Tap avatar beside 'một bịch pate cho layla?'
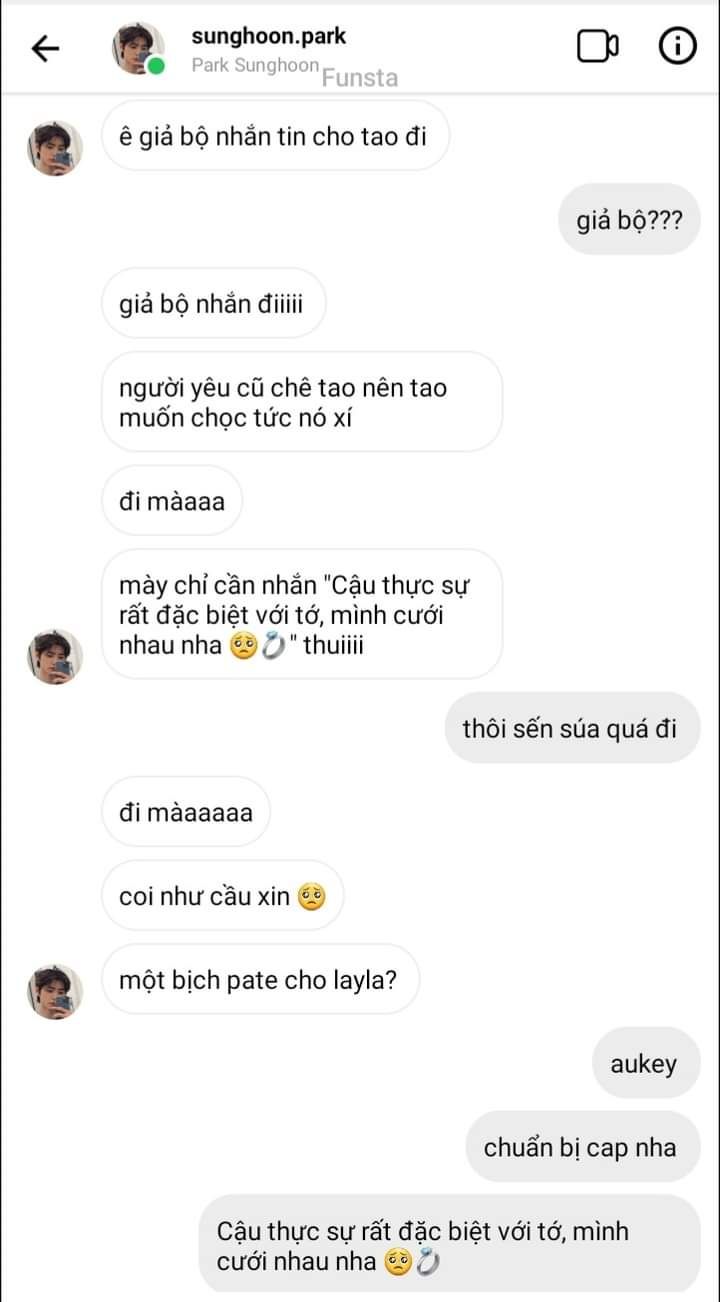Image resolution: width=720 pixels, height=1302 pixels. 55,990
